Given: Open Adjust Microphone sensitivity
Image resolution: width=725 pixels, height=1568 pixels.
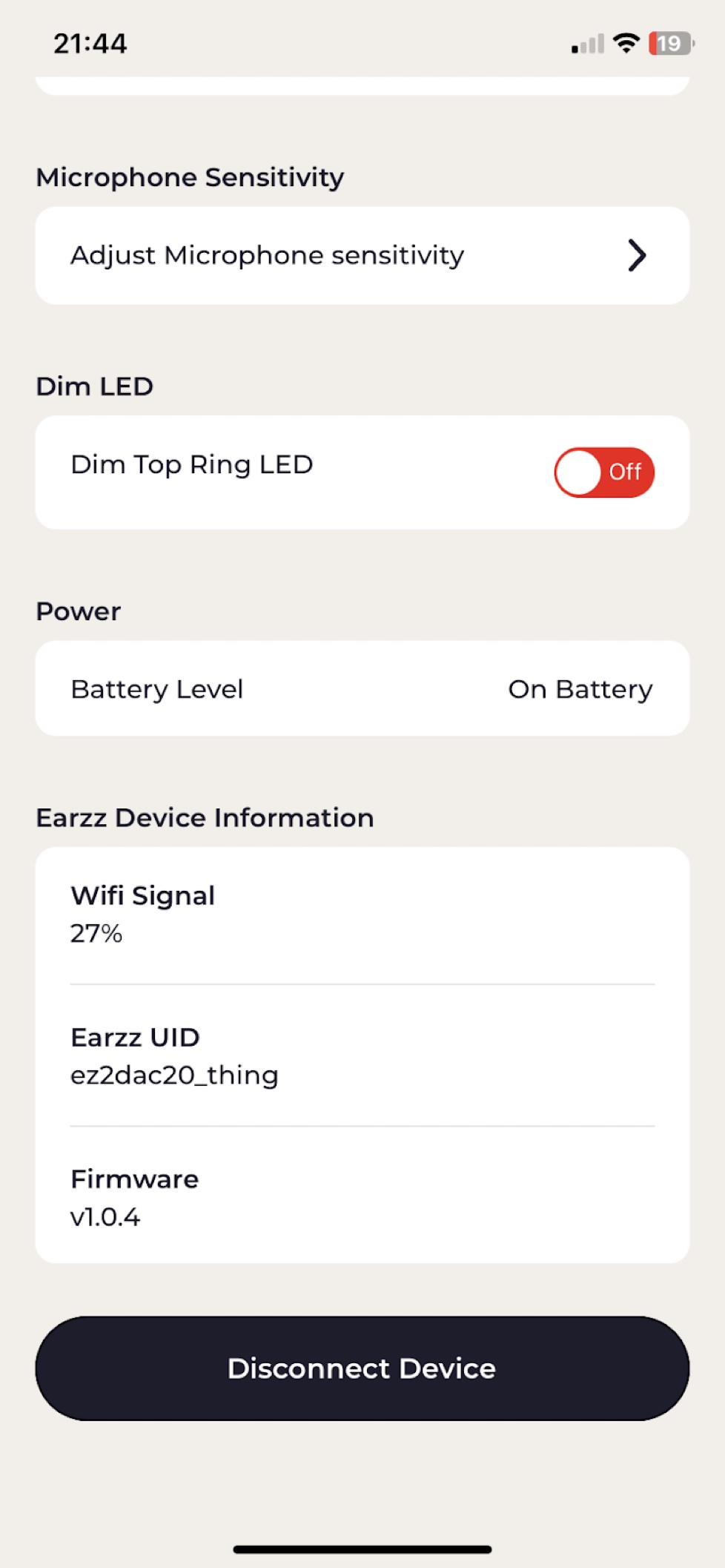Looking at the screenshot, I should coord(362,255).
